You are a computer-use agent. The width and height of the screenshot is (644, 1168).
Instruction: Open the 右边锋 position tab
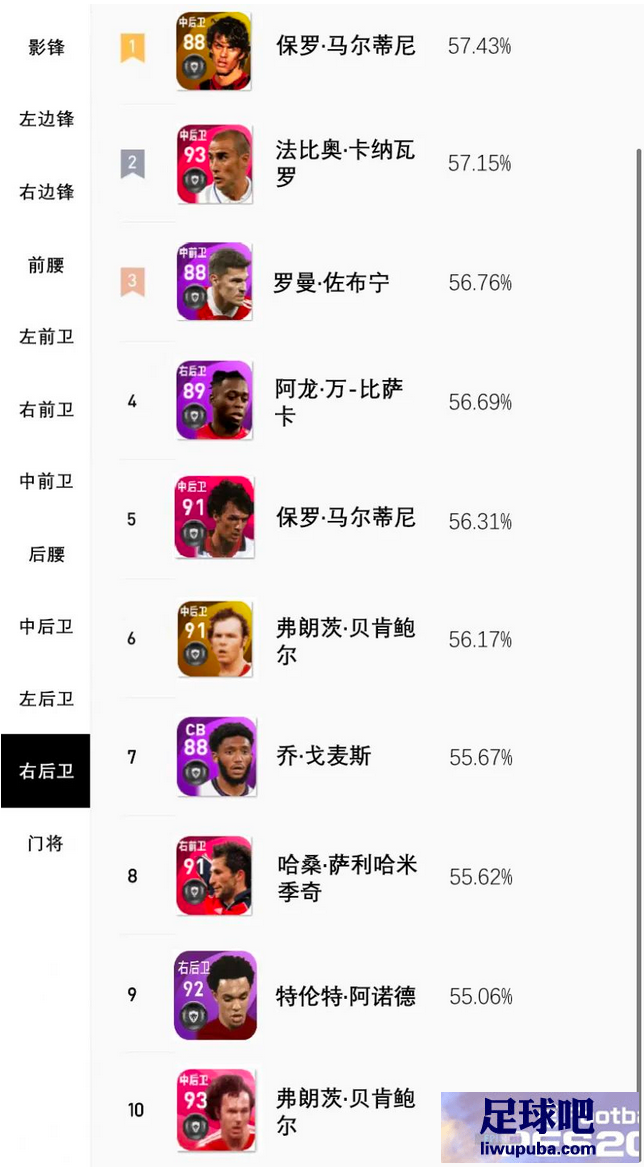pyautogui.click(x=45, y=191)
